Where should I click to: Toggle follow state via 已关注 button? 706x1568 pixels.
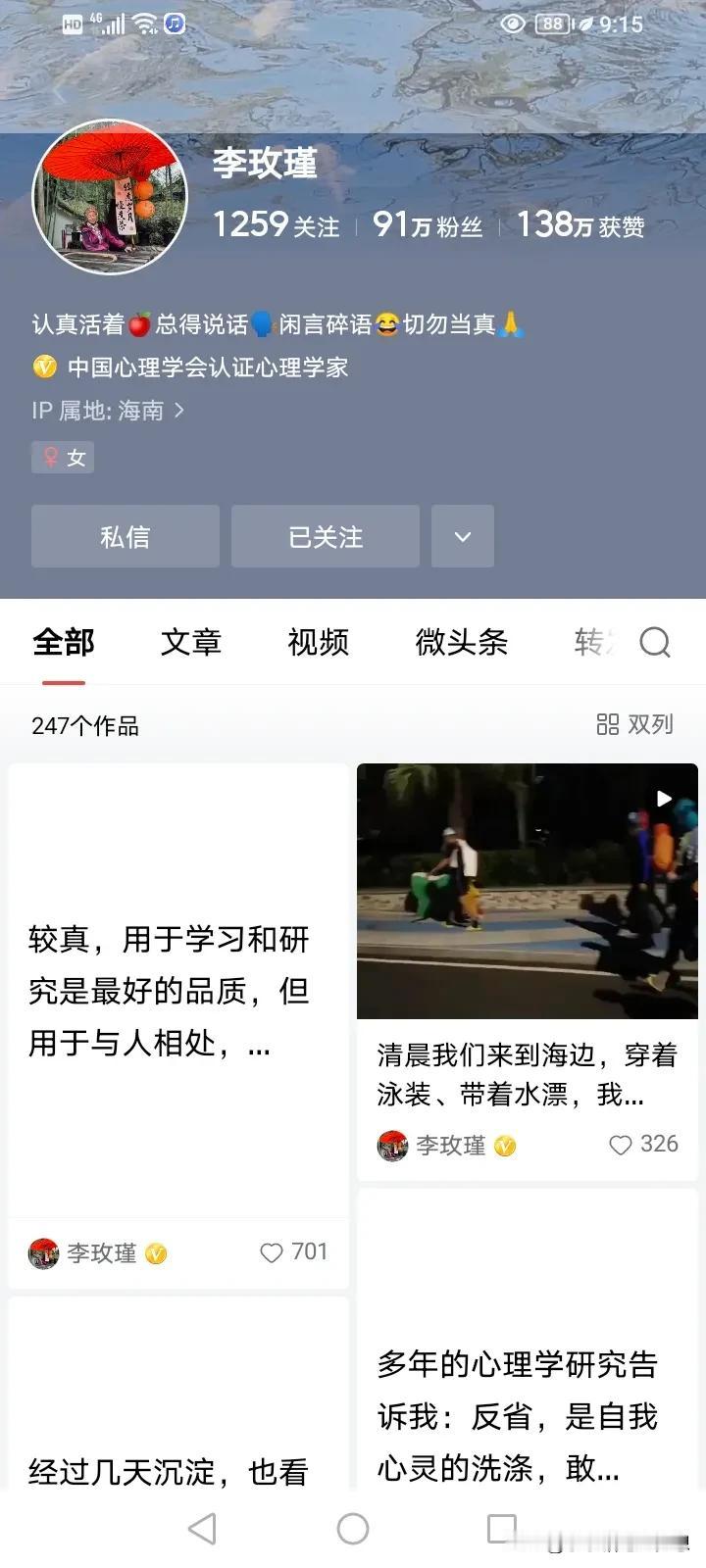[x=325, y=536]
